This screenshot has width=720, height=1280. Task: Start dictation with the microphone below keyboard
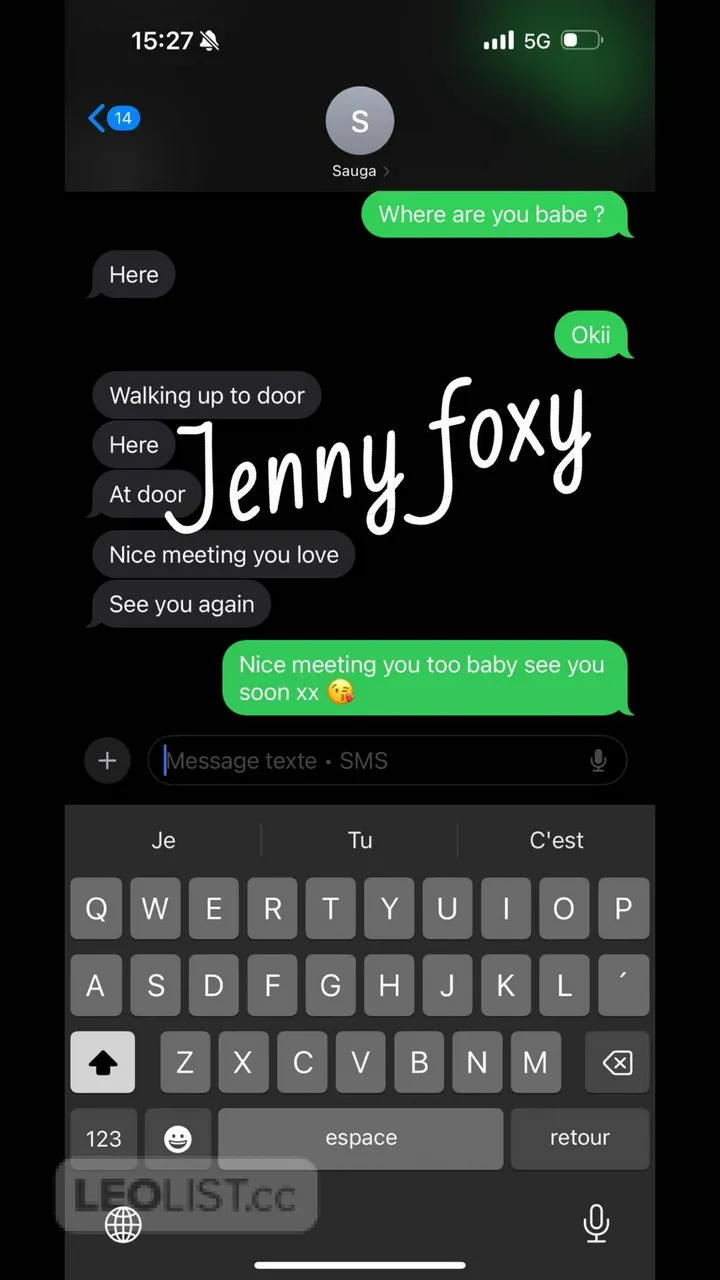pos(596,1224)
